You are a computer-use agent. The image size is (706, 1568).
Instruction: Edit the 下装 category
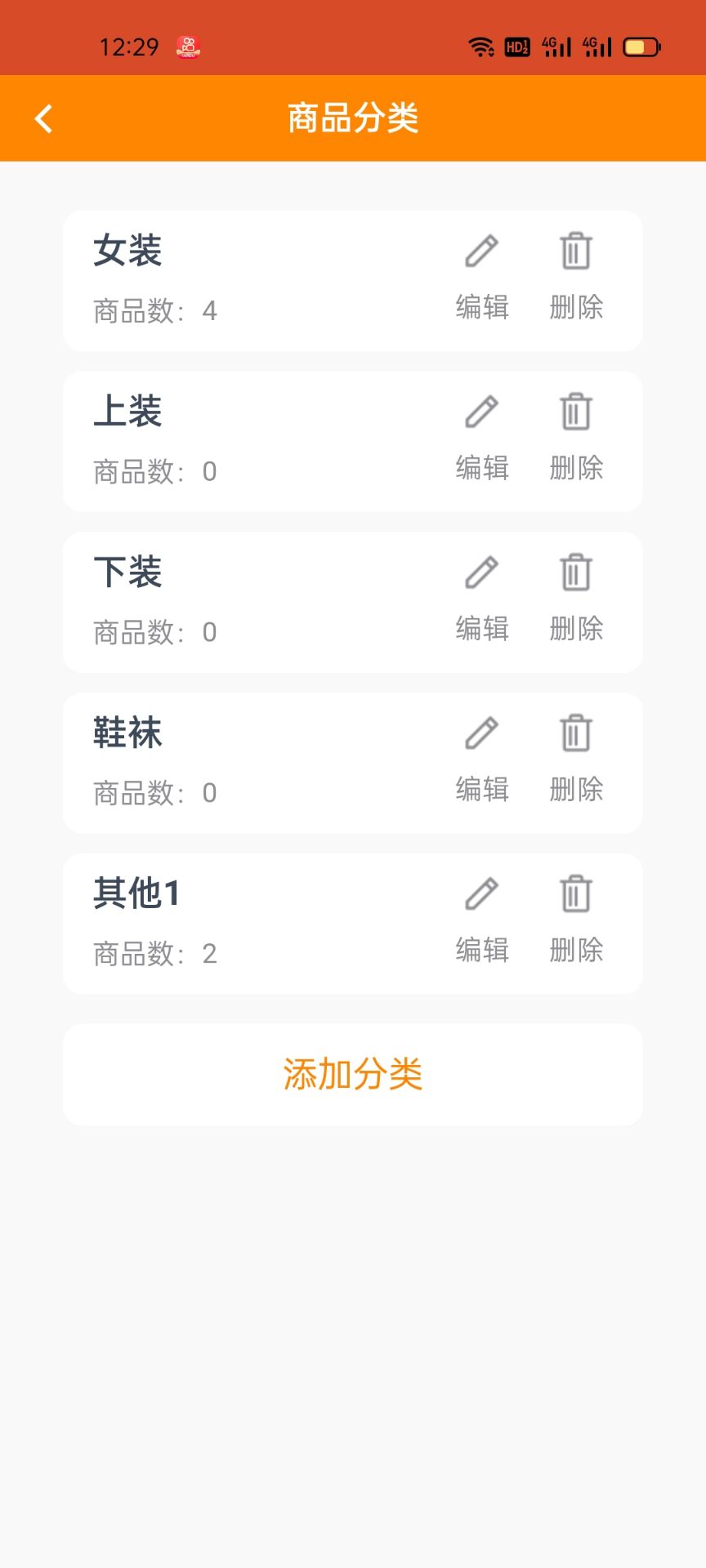(482, 599)
